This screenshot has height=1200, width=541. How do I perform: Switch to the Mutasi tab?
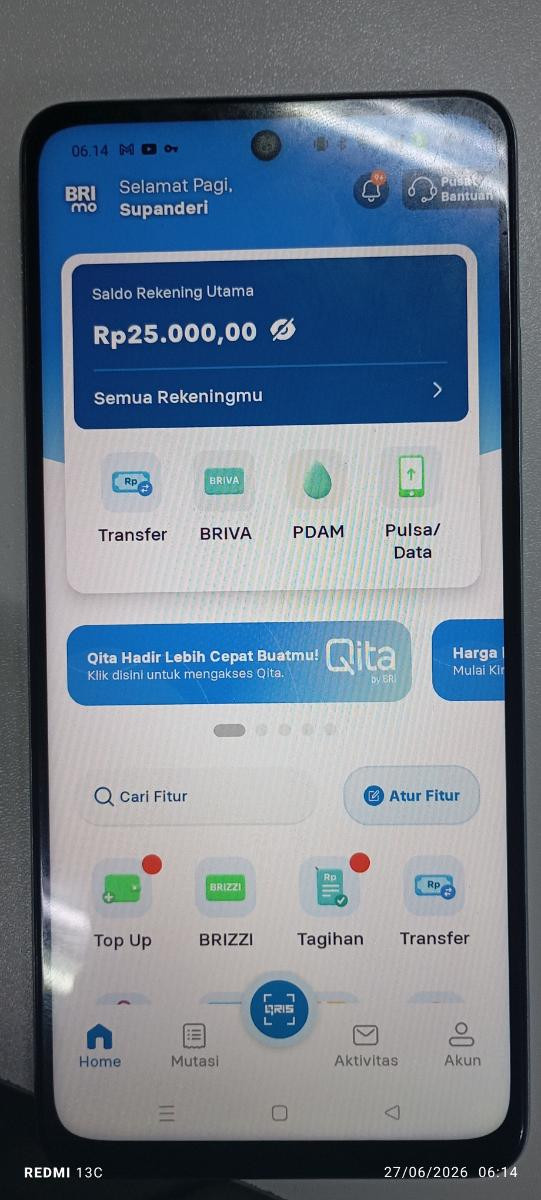(194, 1046)
